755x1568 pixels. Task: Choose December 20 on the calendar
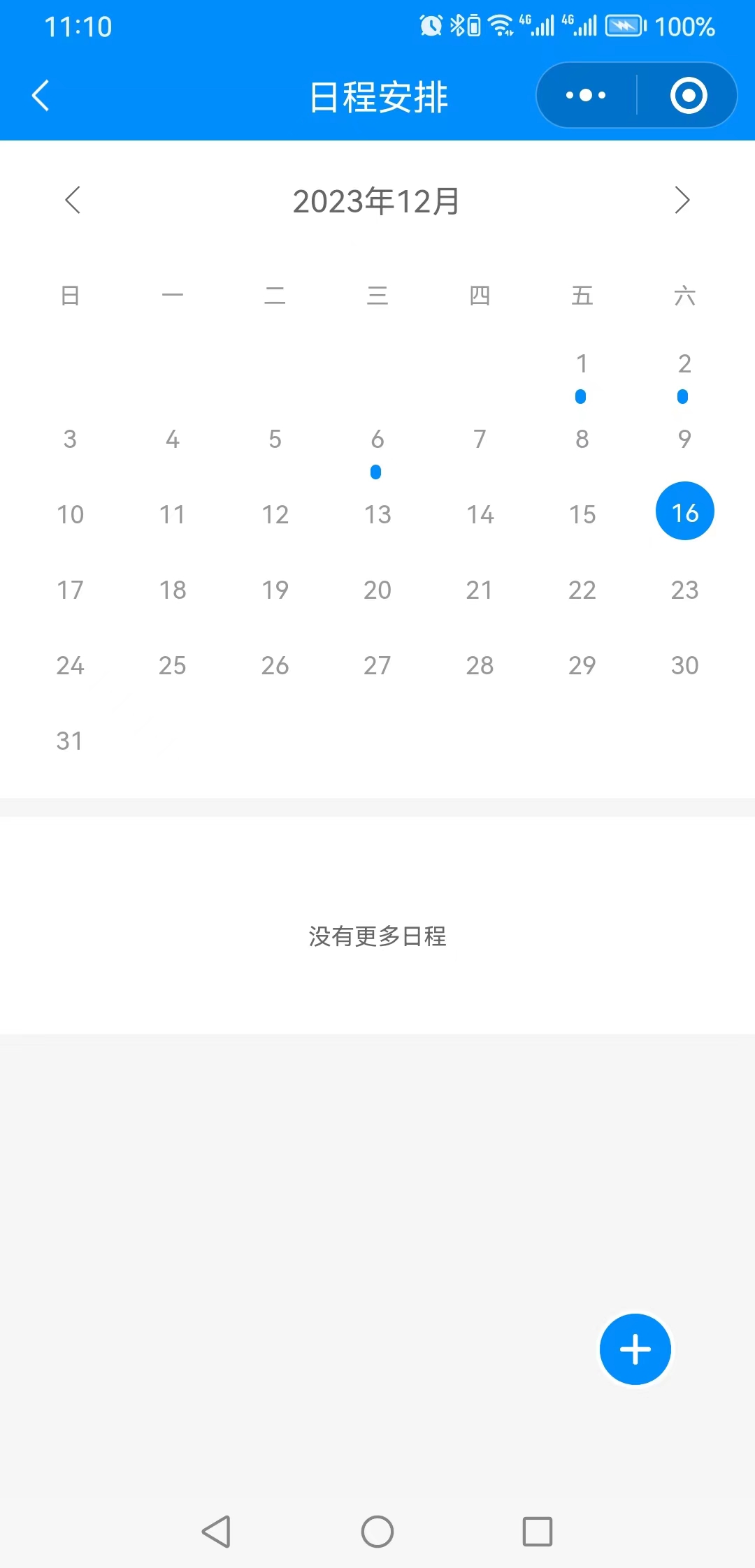point(377,590)
